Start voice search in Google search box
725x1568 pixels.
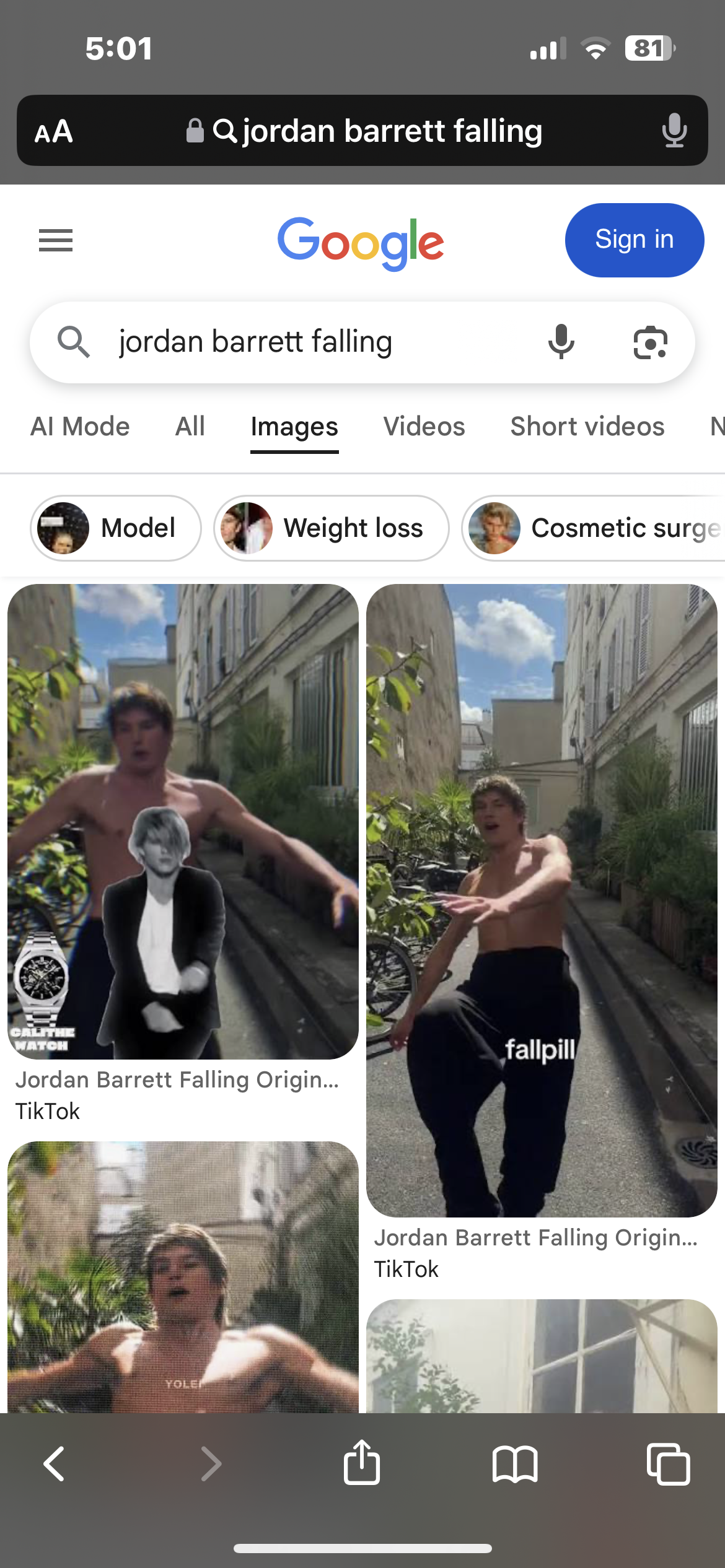[561, 342]
